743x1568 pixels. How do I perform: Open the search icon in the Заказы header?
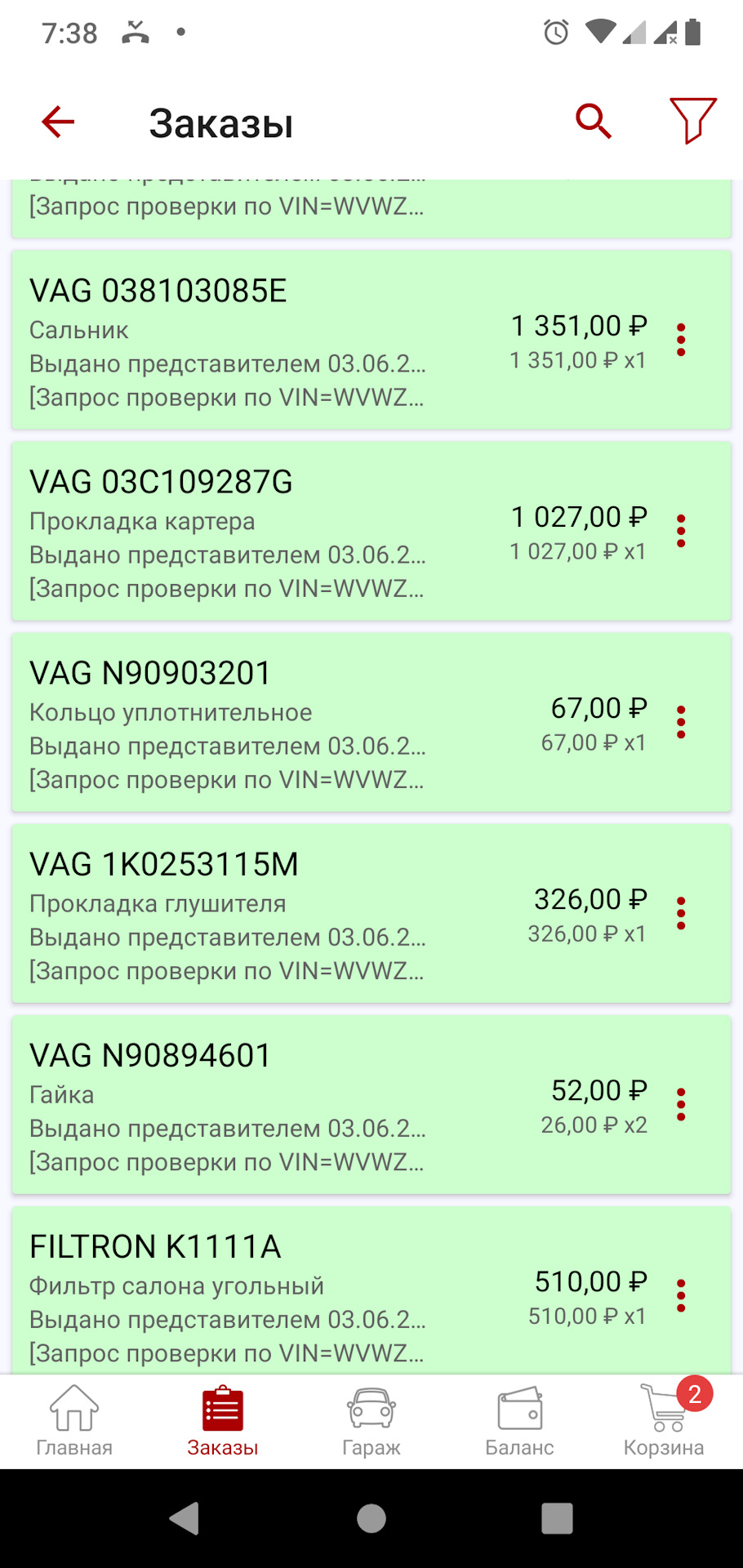[593, 120]
